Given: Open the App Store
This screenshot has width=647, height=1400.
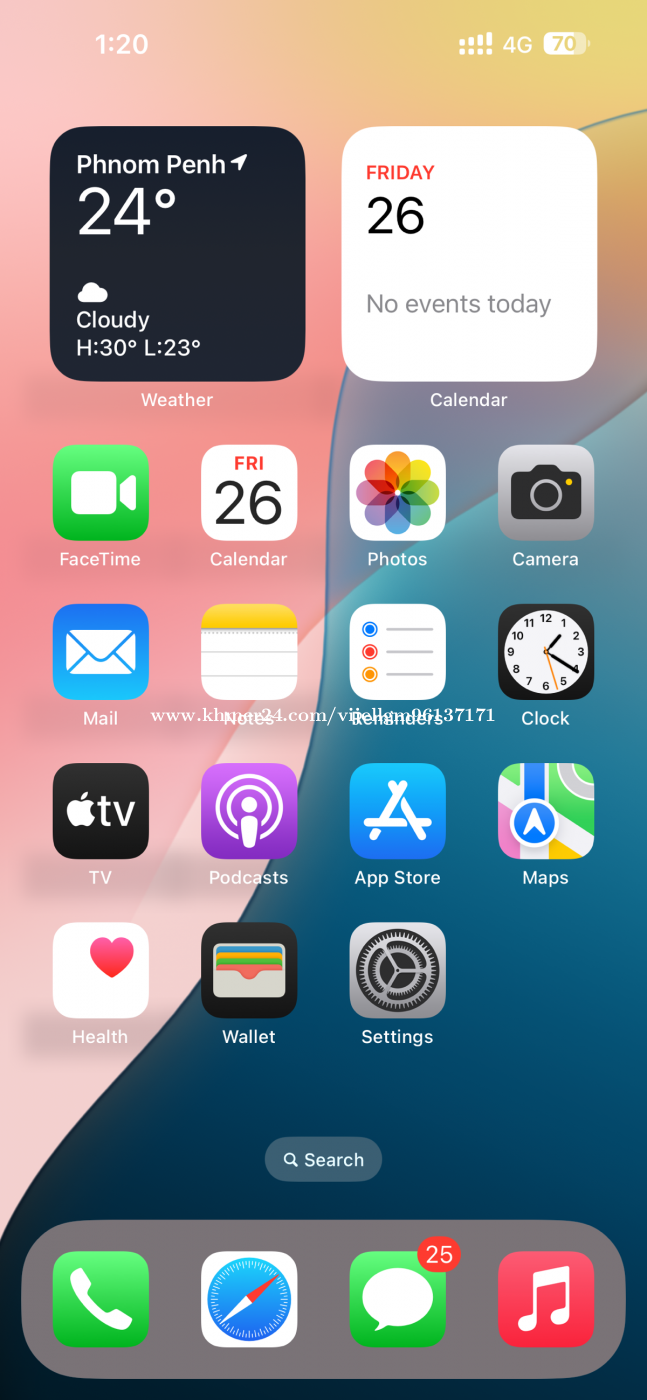Looking at the screenshot, I should (397, 811).
